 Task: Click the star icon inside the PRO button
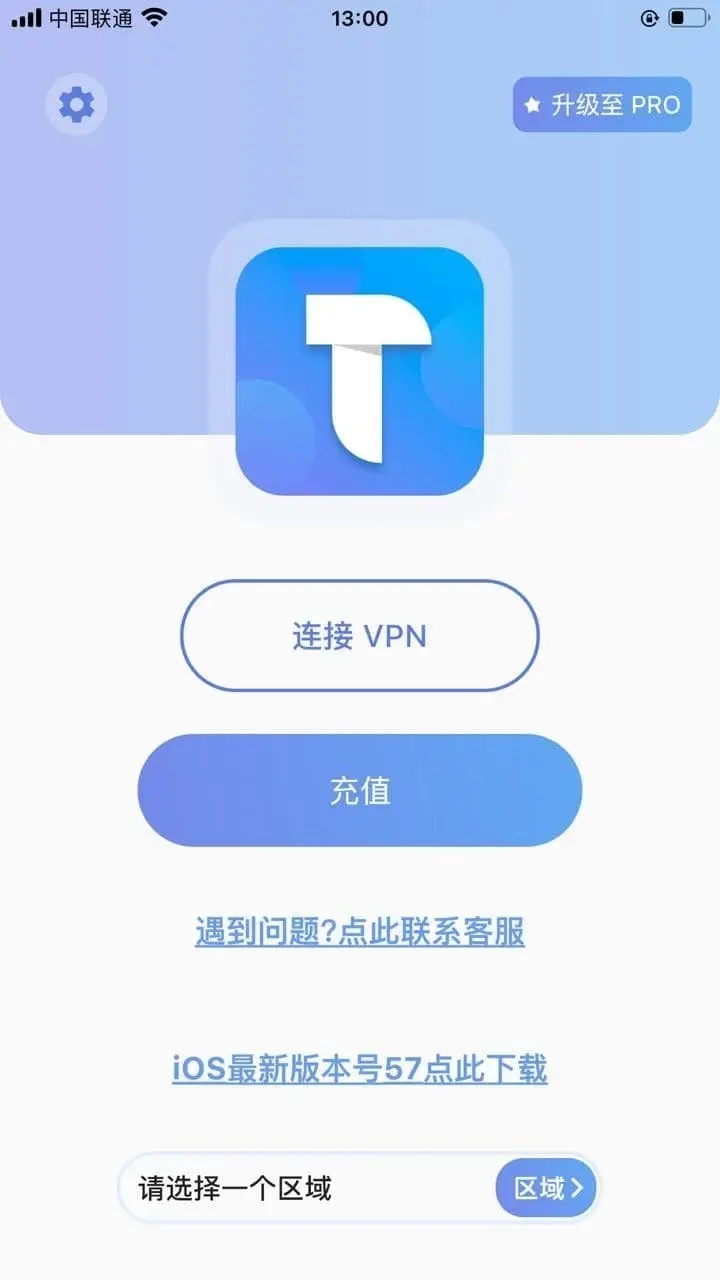[x=531, y=104]
